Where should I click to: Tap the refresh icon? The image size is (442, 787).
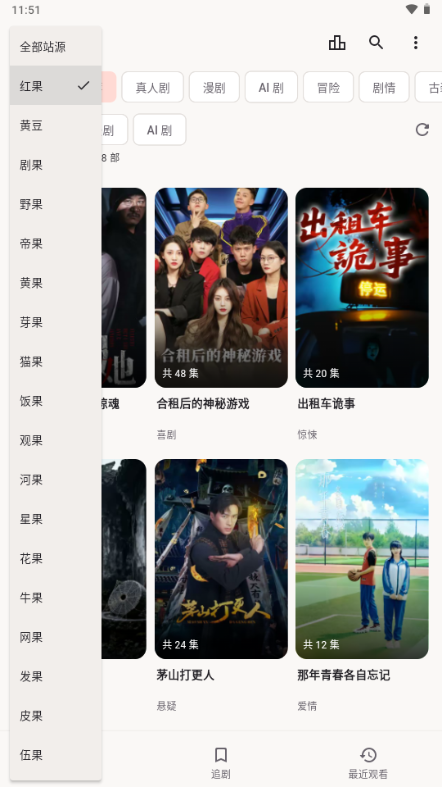coord(422,129)
